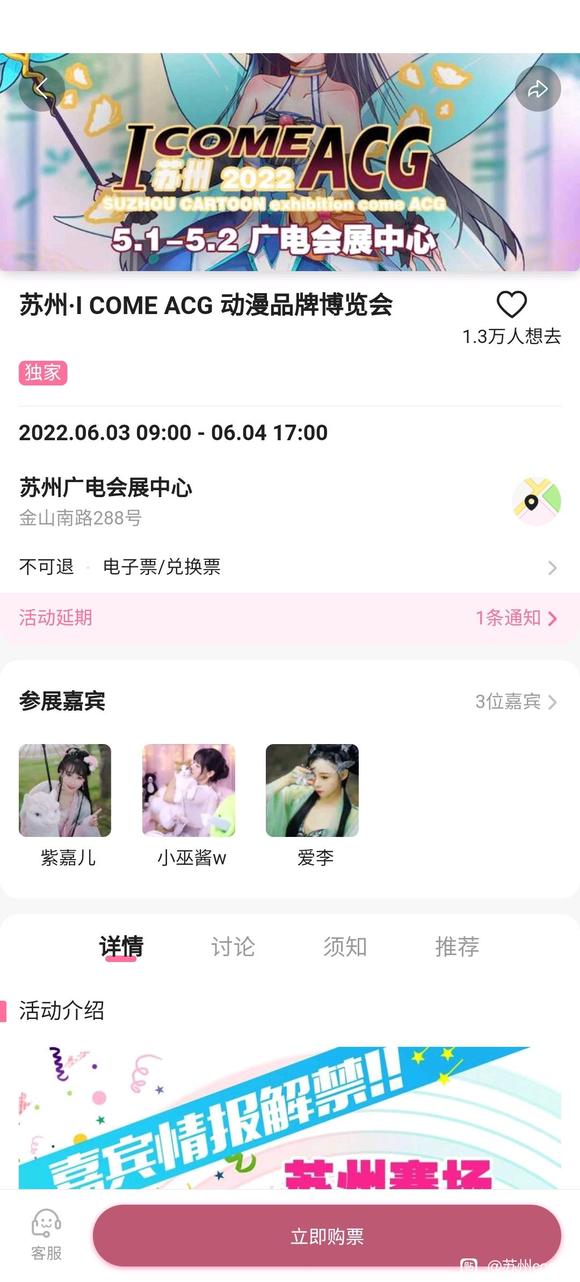This screenshot has width=580, height=1282.
Task: Open guest 小巫酱w's profile
Action: pos(189,805)
